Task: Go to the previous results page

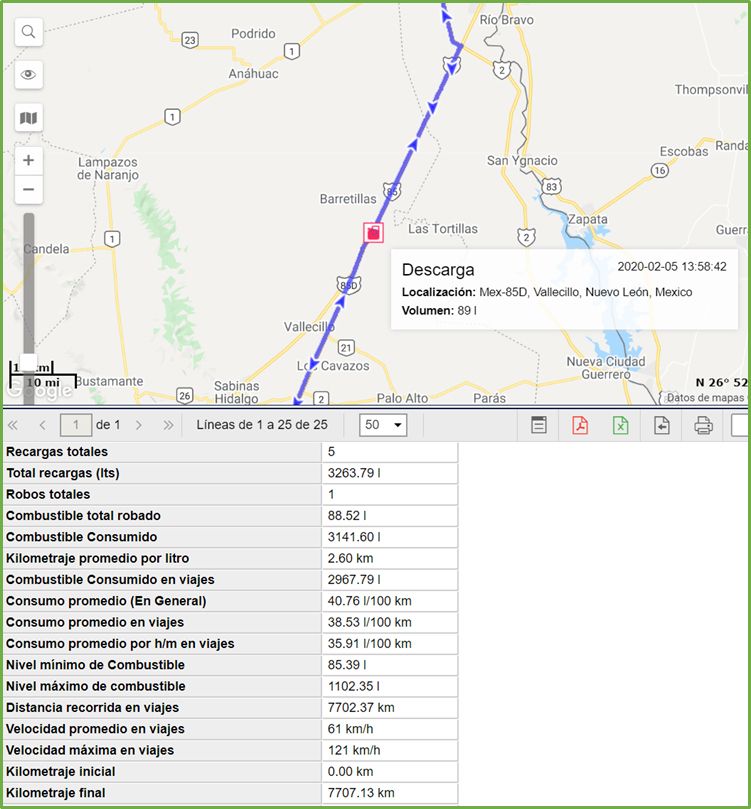Action: pyautogui.click(x=41, y=425)
